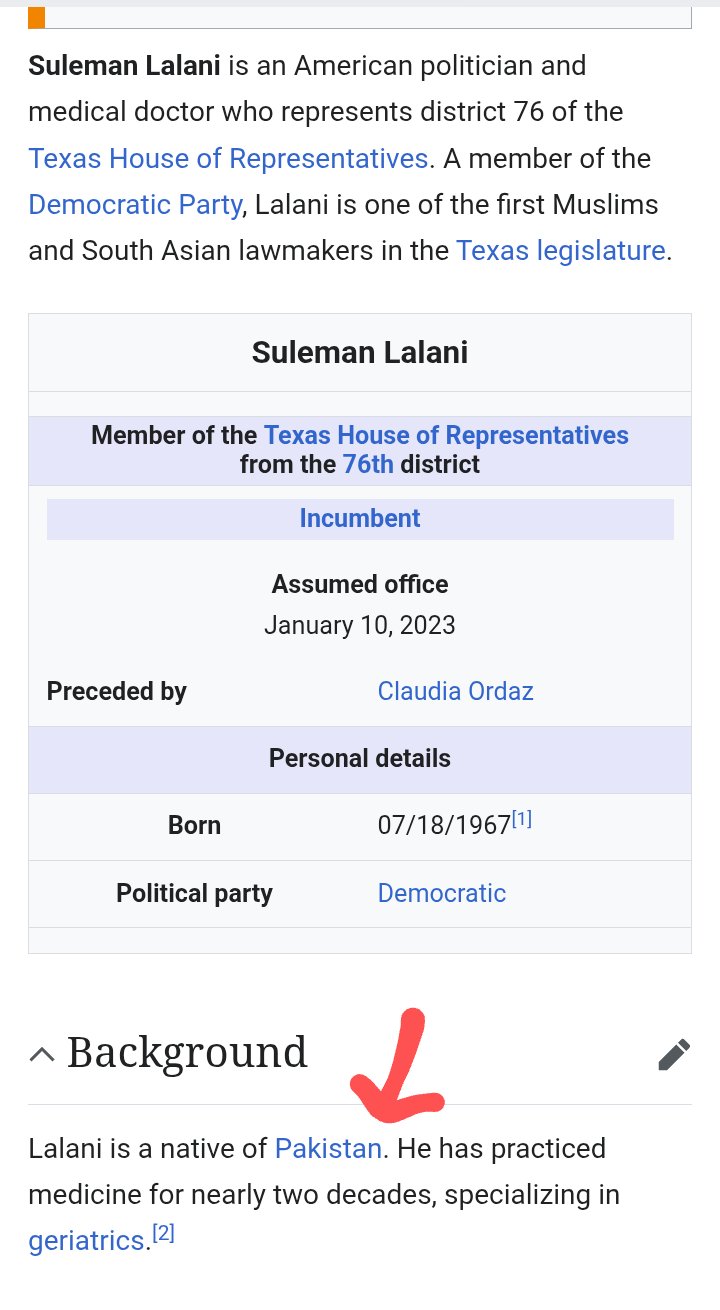This screenshot has width=720, height=1310.
Task: Open the 76th district link
Action: (368, 464)
